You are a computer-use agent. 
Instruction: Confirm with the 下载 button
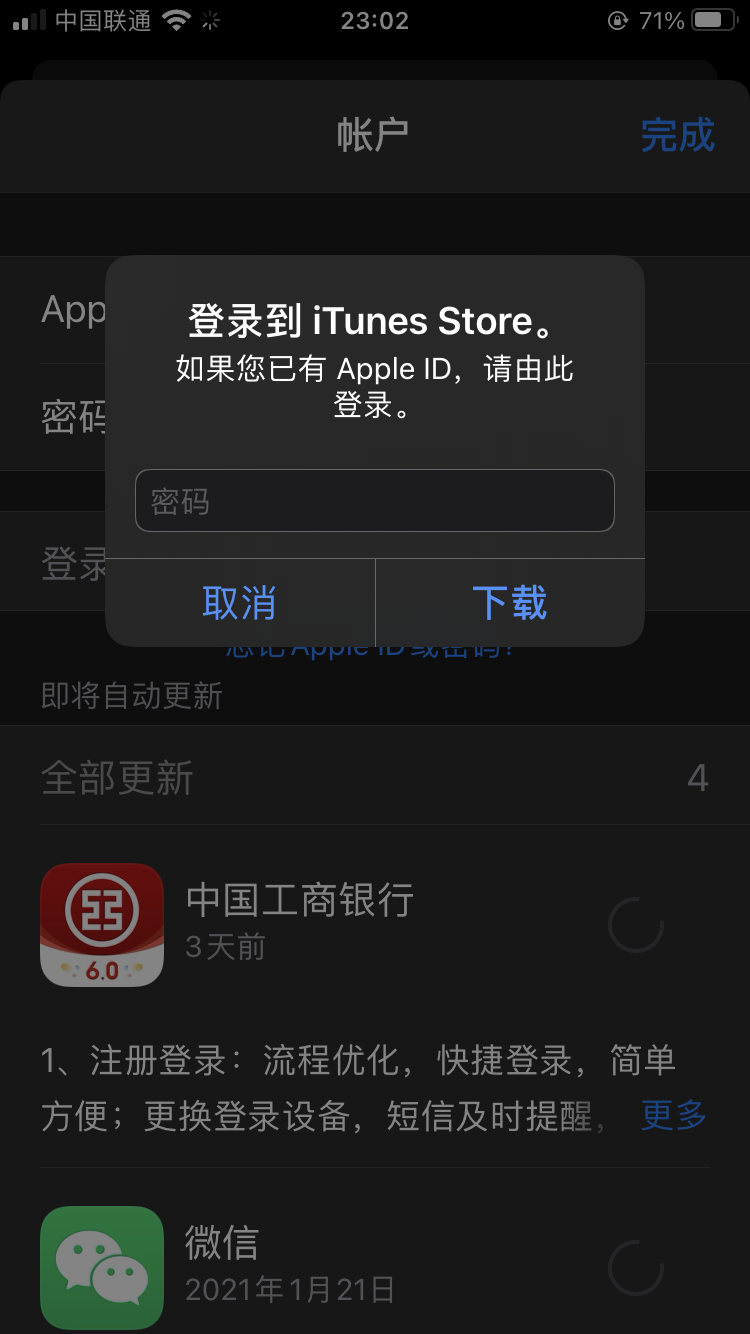(509, 603)
